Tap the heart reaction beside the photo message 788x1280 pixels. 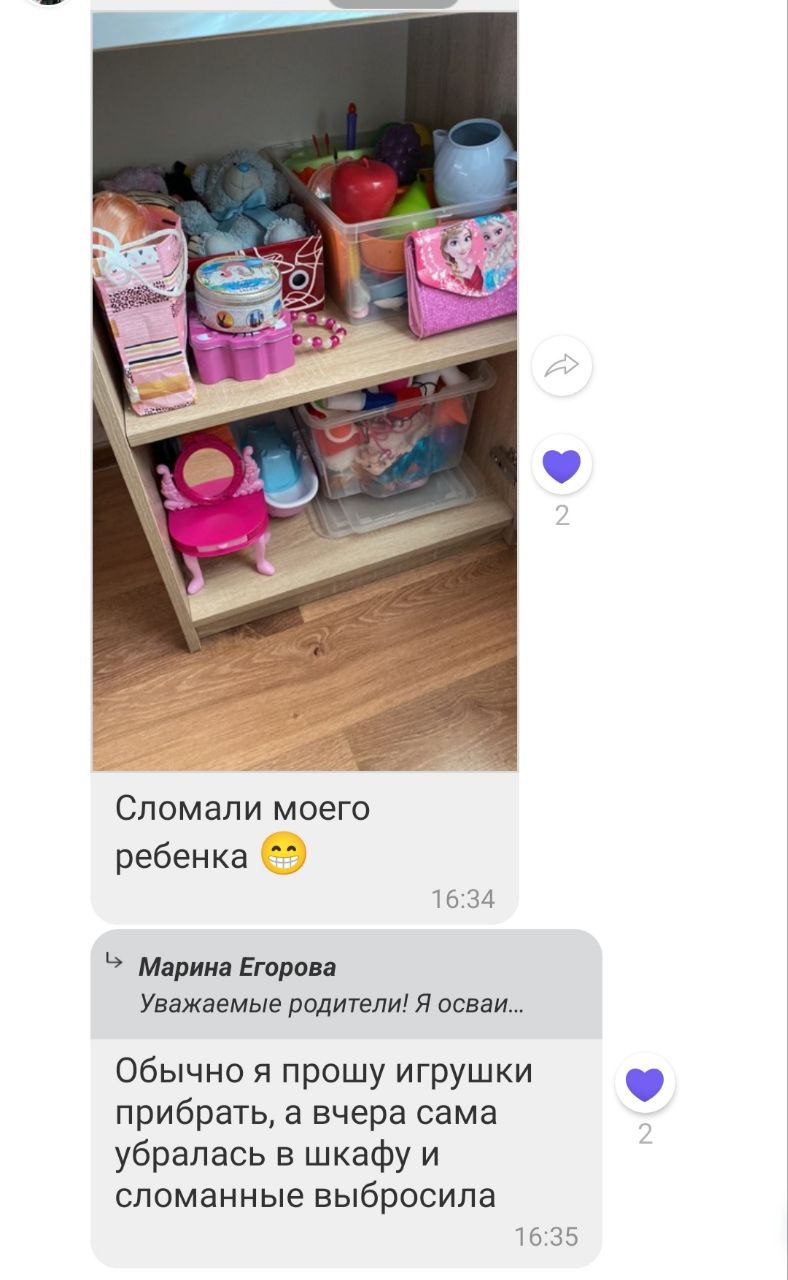[561, 466]
